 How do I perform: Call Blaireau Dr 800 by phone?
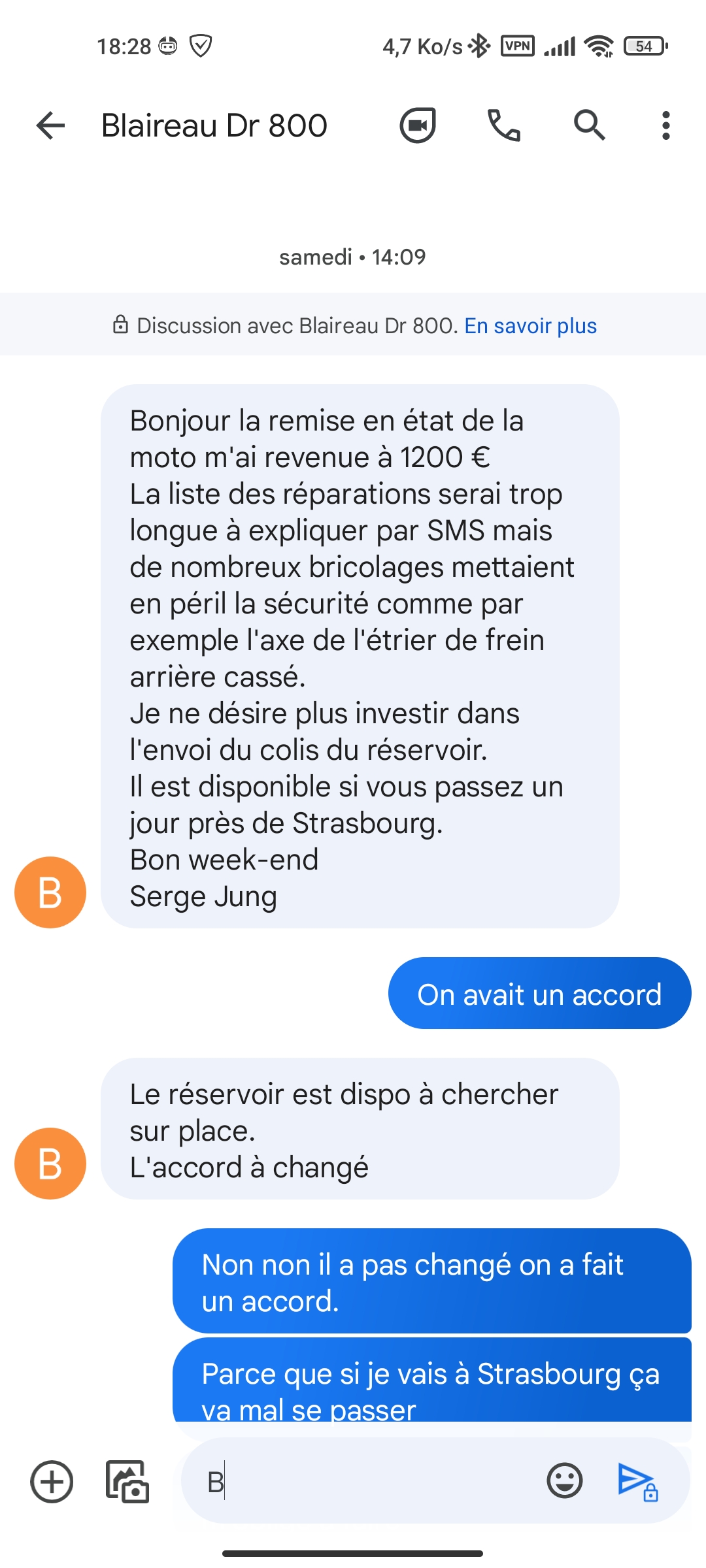pyautogui.click(x=504, y=125)
